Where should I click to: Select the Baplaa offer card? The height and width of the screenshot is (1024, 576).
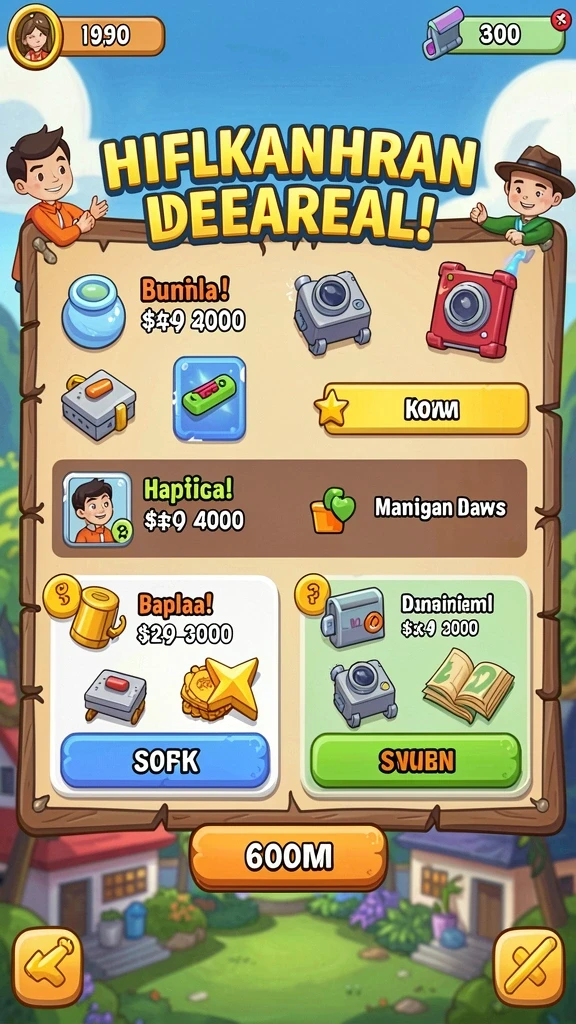(x=165, y=686)
